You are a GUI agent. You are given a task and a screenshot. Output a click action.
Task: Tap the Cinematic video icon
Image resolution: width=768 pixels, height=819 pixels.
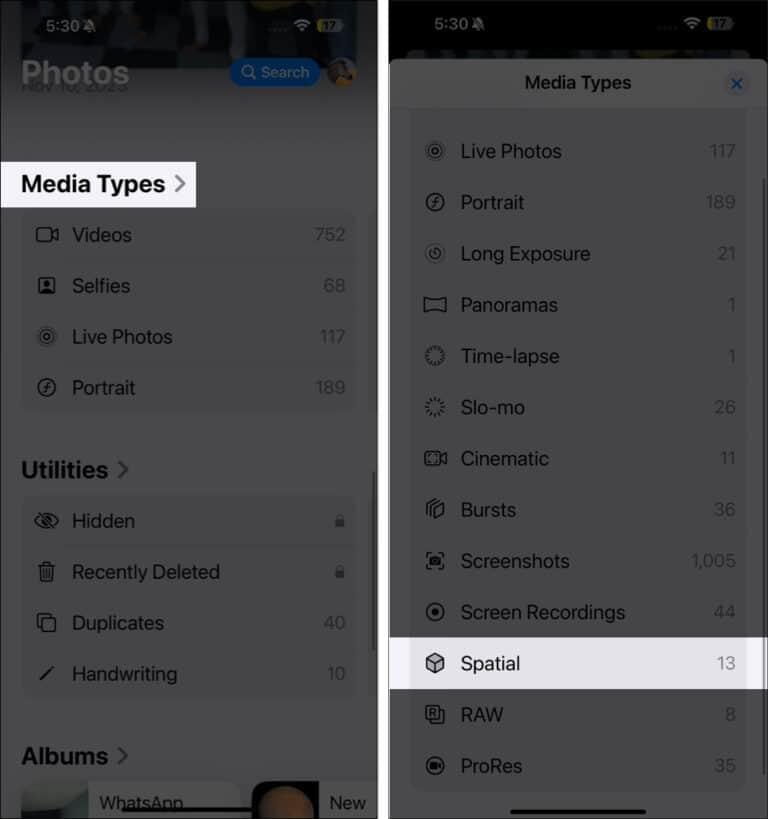pos(434,458)
